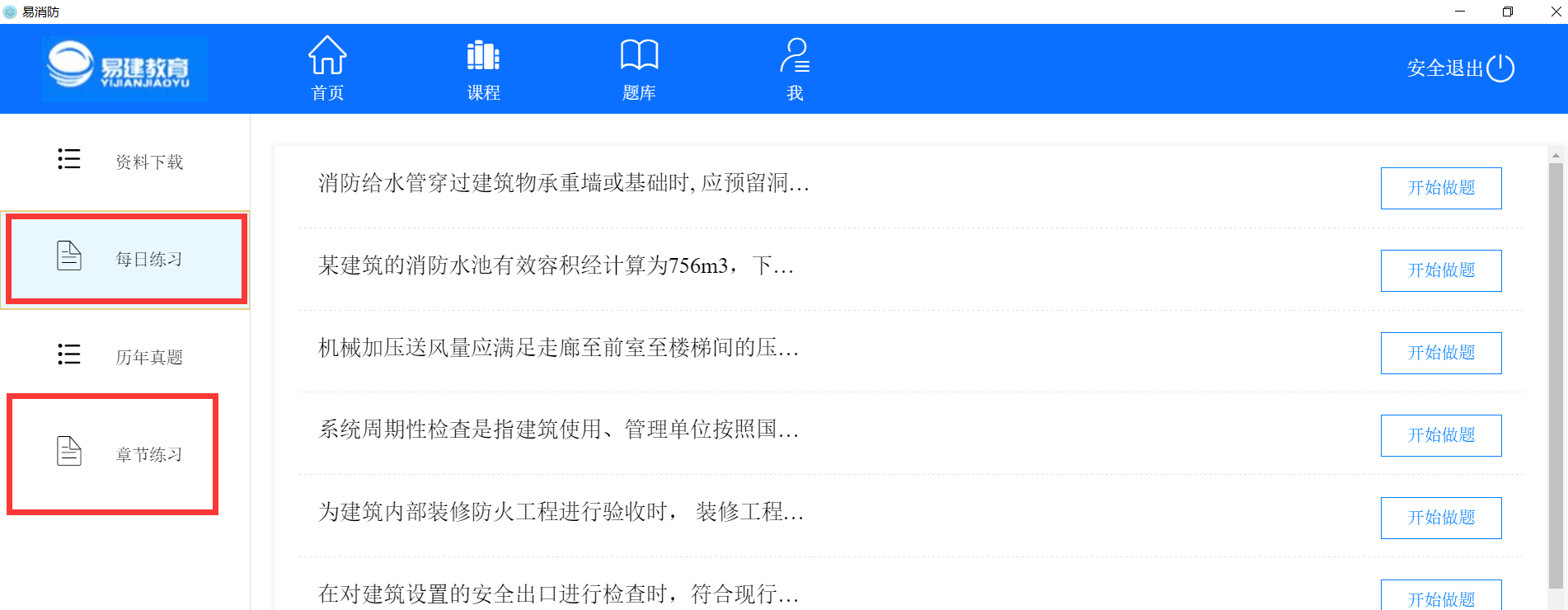Open 资料下载 in sidebar

125,162
